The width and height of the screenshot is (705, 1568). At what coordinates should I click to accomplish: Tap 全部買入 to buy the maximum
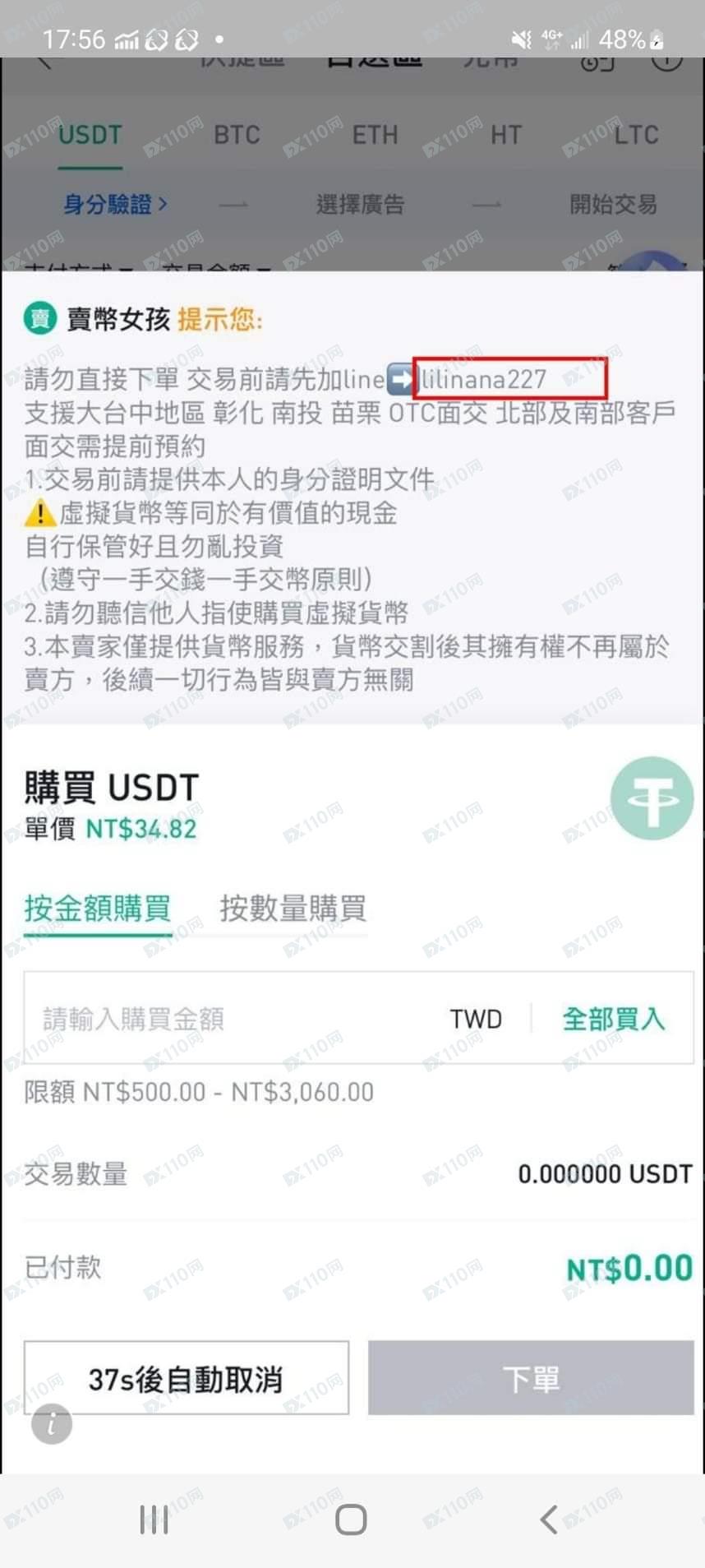click(x=613, y=1019)
